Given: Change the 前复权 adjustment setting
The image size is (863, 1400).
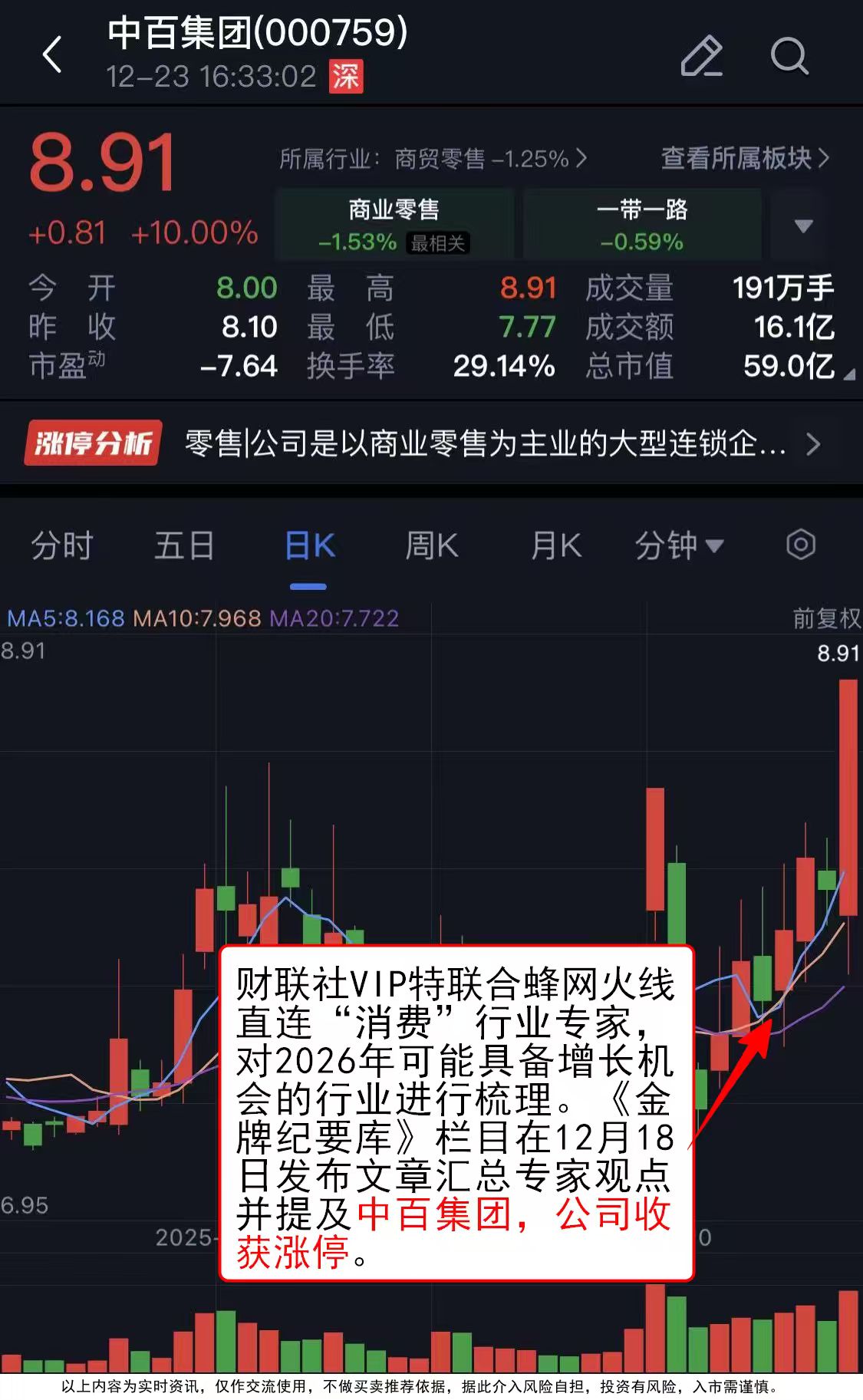Looking at the screenshot, I should 826,618.
